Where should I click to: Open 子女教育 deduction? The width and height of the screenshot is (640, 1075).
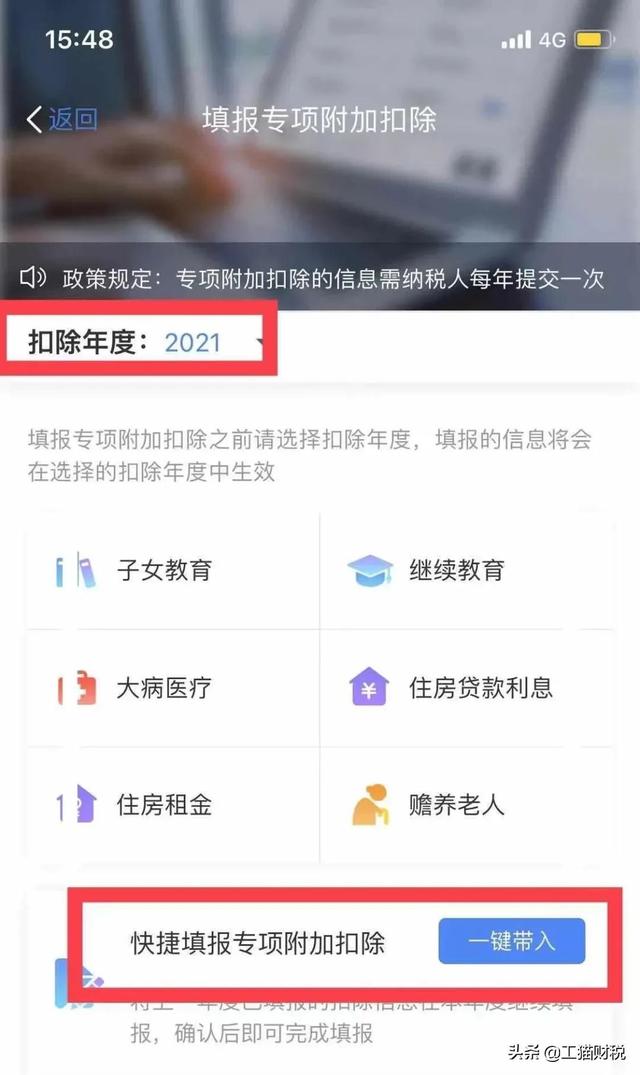click(x=173, y=570)
